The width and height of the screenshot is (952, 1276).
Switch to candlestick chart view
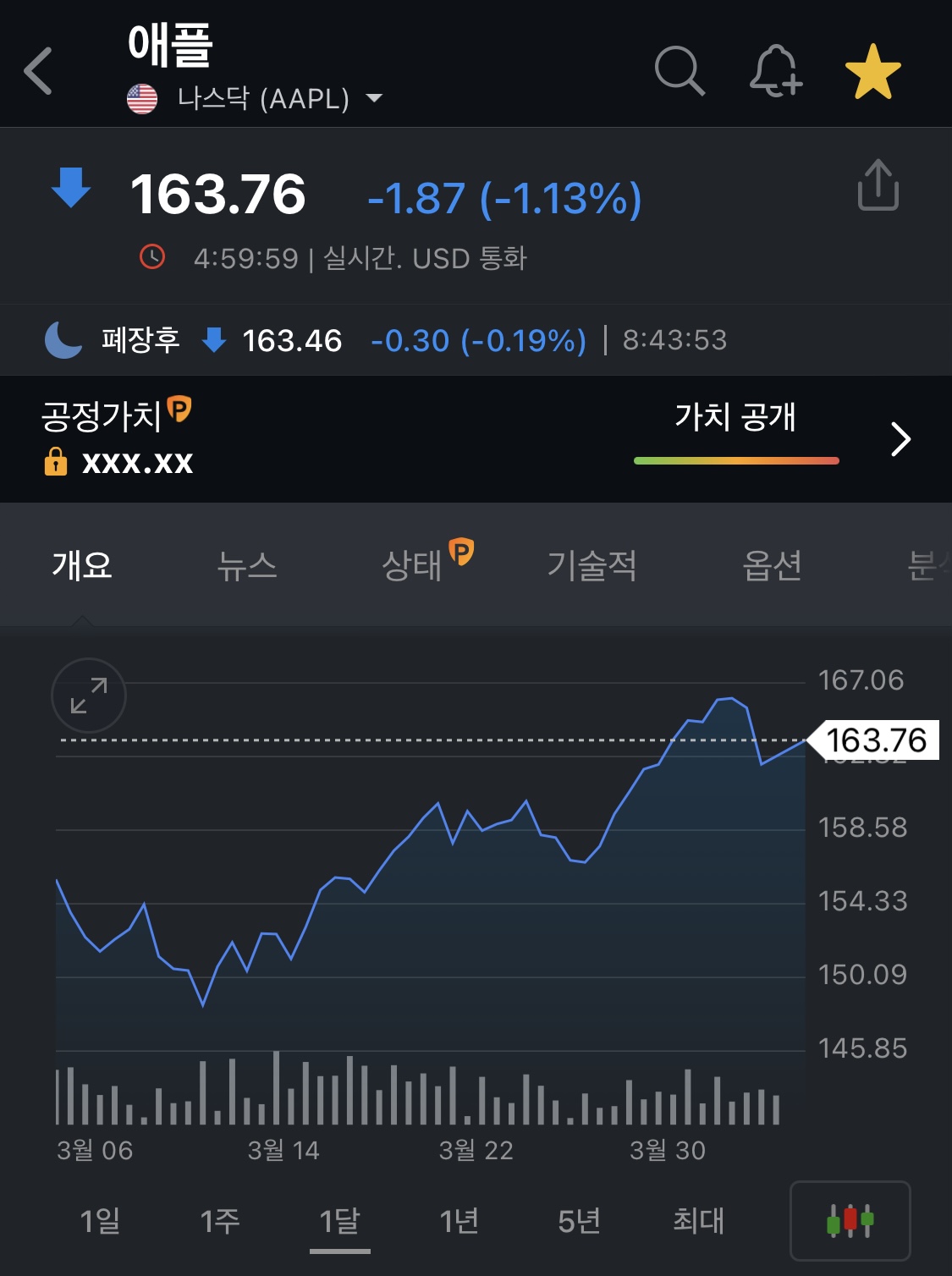[x=850, y=1221]
